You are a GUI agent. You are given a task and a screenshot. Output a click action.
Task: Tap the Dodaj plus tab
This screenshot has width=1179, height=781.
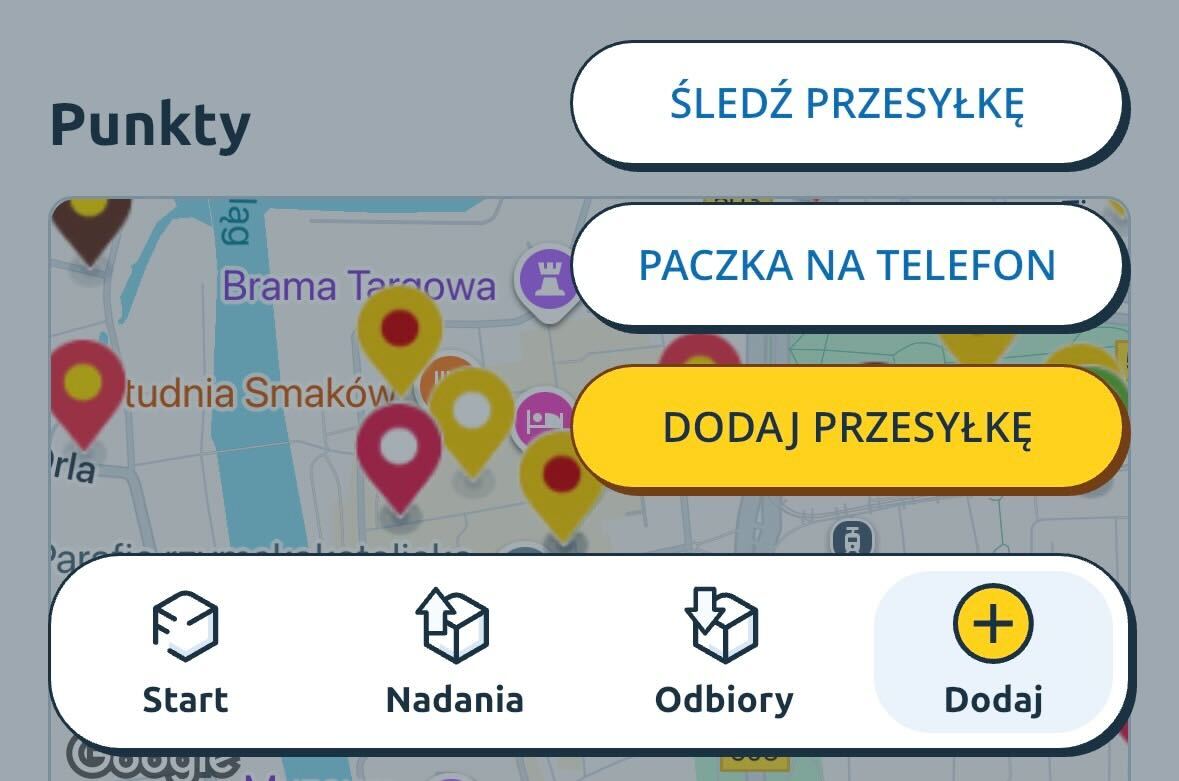coord(992,652)
